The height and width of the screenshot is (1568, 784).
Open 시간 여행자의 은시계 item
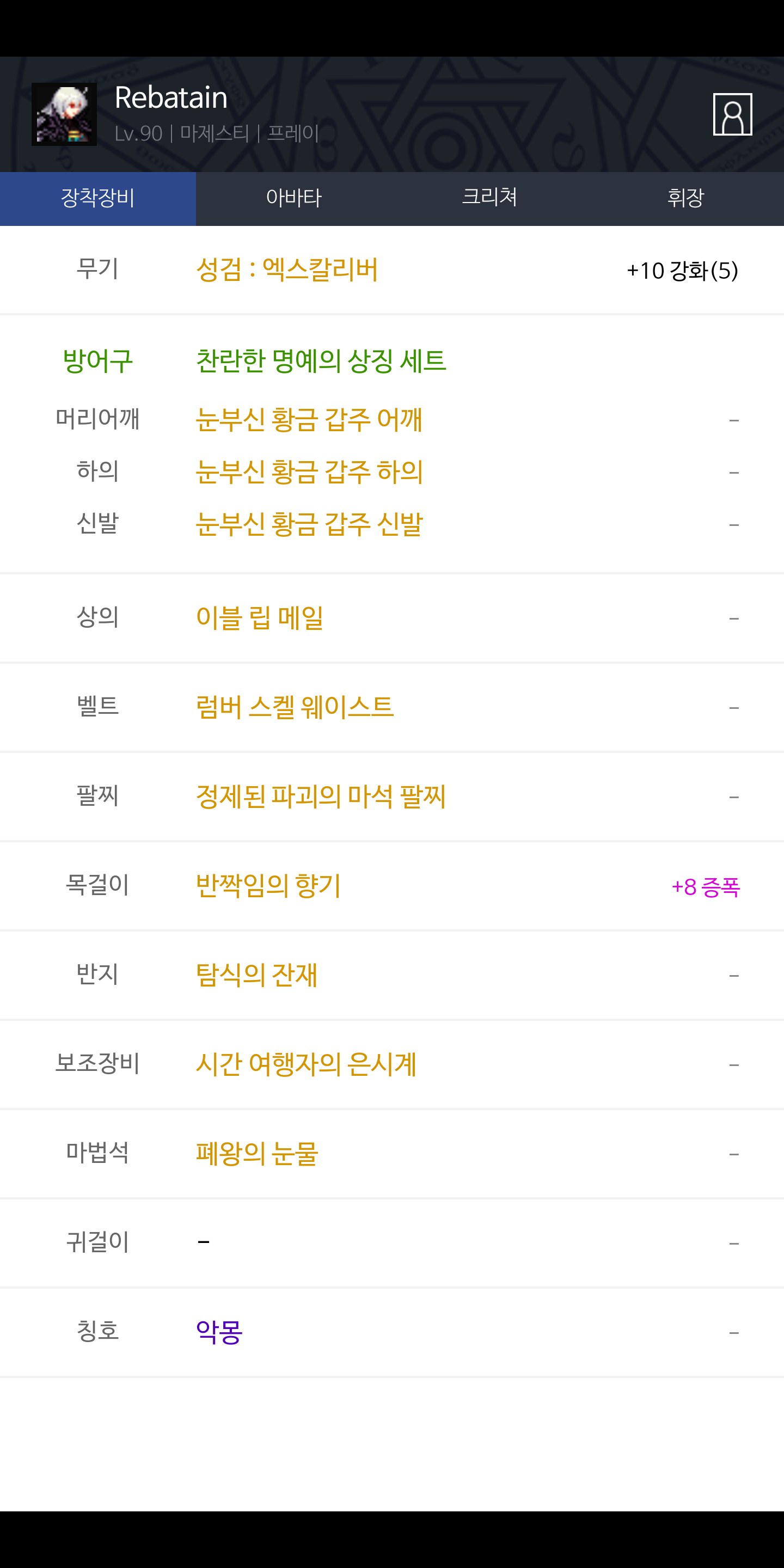pos(306,1064)
